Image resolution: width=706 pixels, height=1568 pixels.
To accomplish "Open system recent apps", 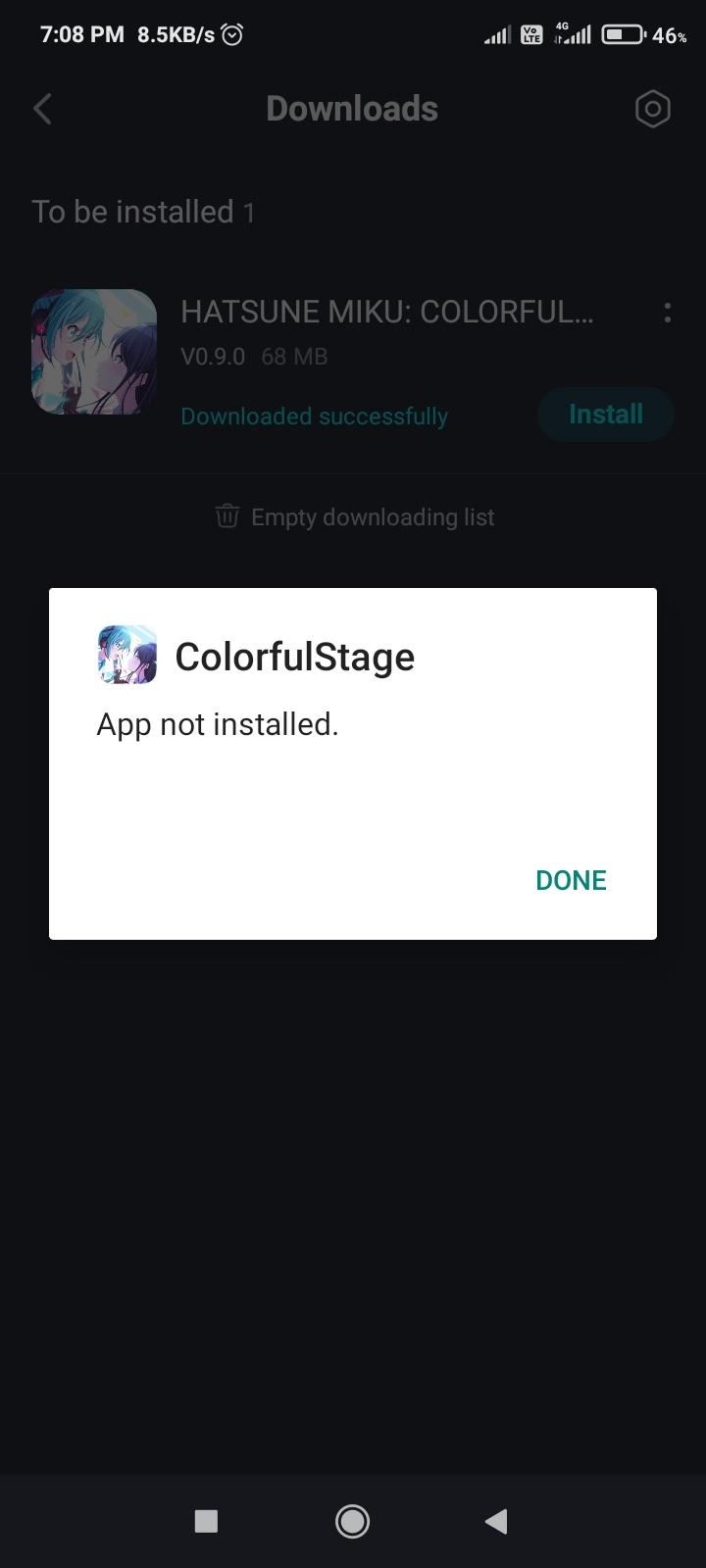I will [206, 1521].
